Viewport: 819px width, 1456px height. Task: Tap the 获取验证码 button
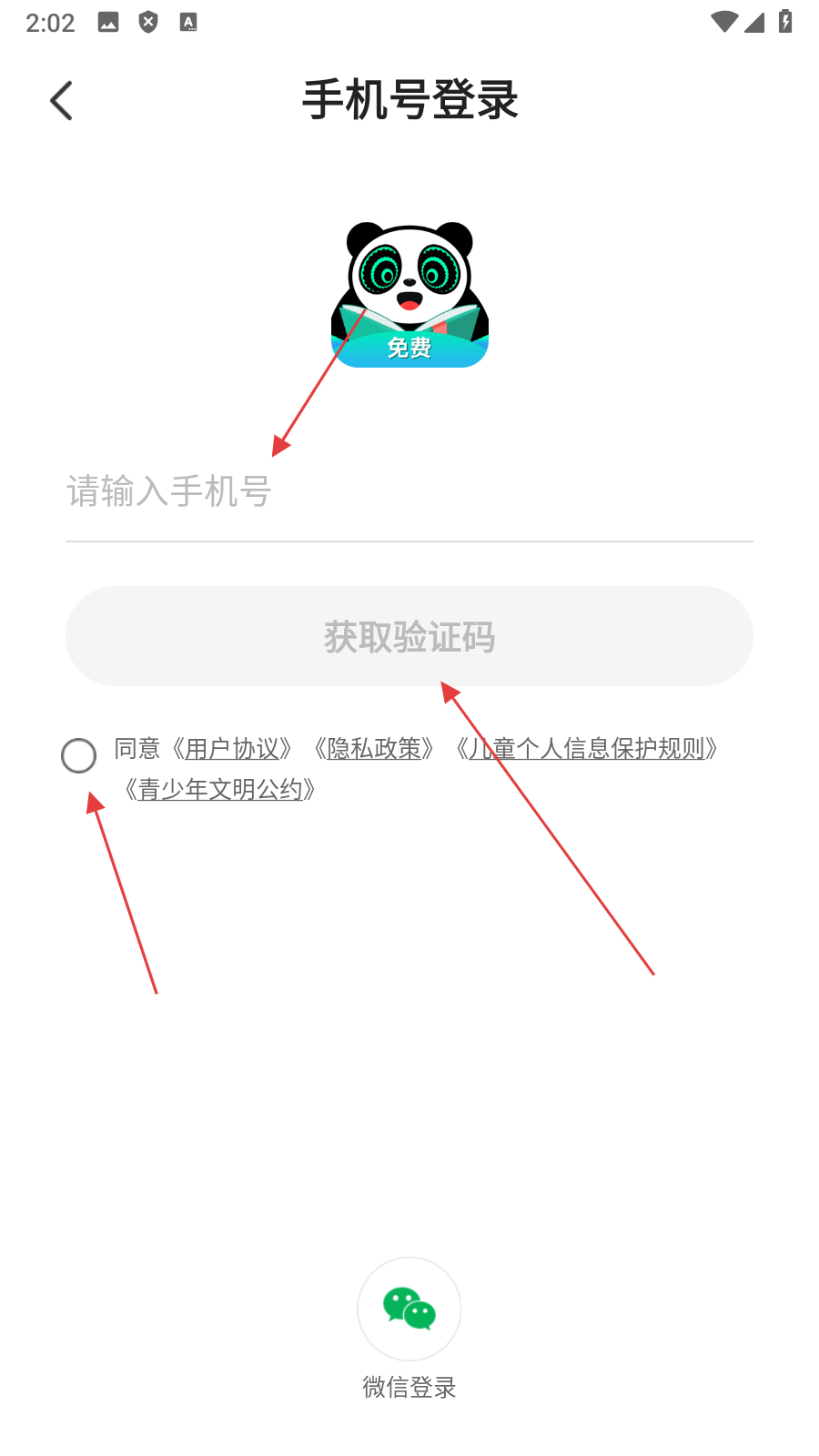point(409,636)
